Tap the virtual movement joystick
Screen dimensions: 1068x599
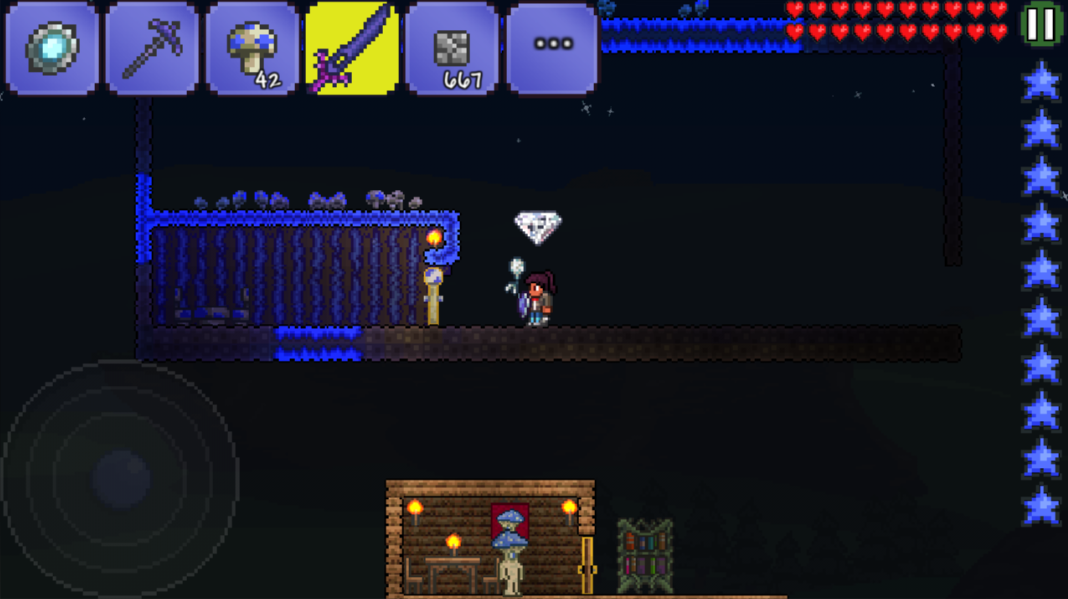(x=121, y=478)
